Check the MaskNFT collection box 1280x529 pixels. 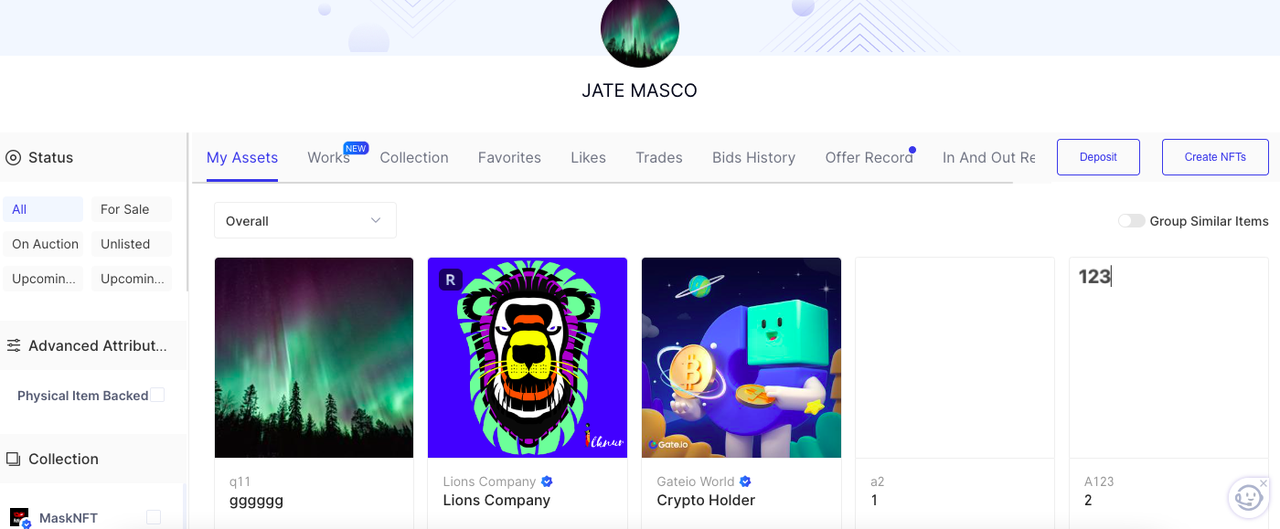click(x=153, y=517)
